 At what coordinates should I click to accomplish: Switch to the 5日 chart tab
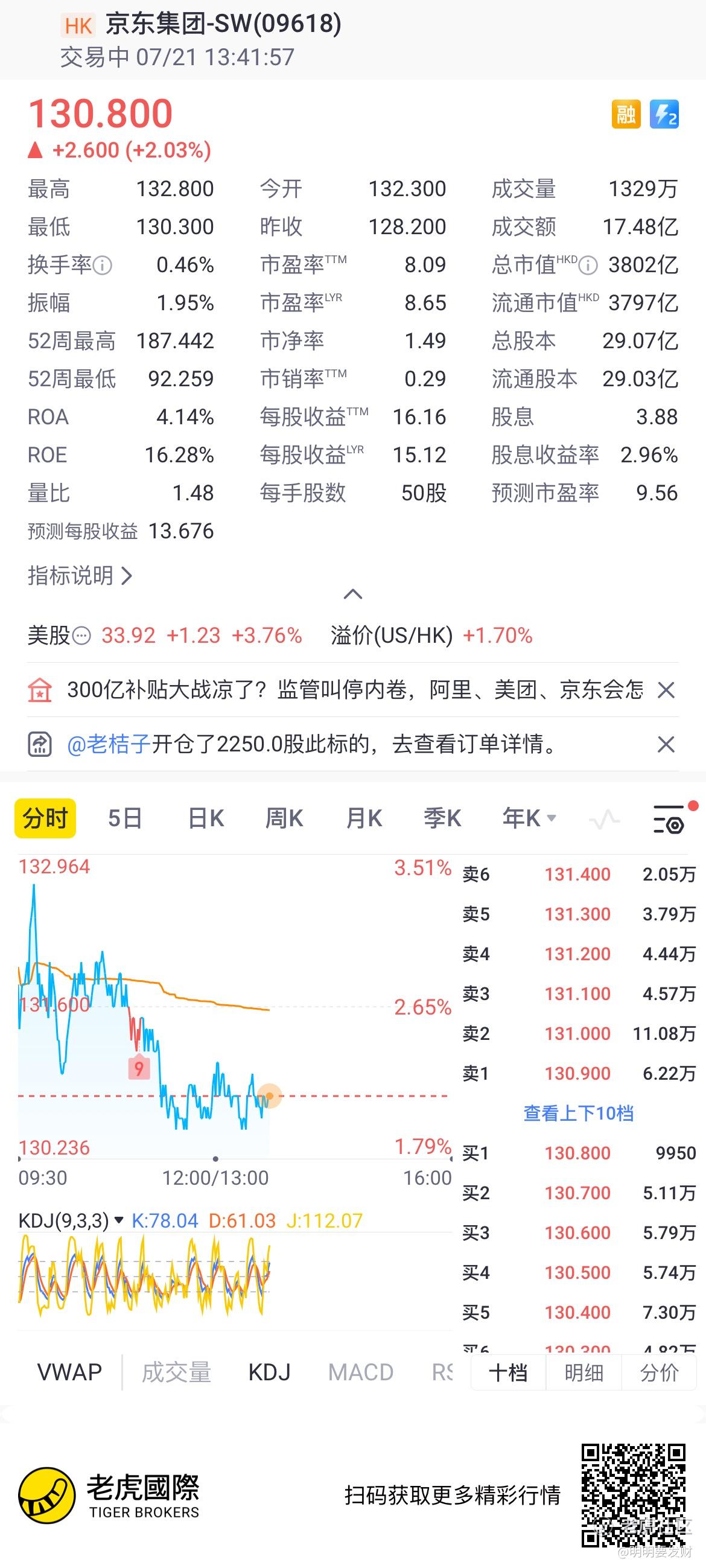[125, 818]
